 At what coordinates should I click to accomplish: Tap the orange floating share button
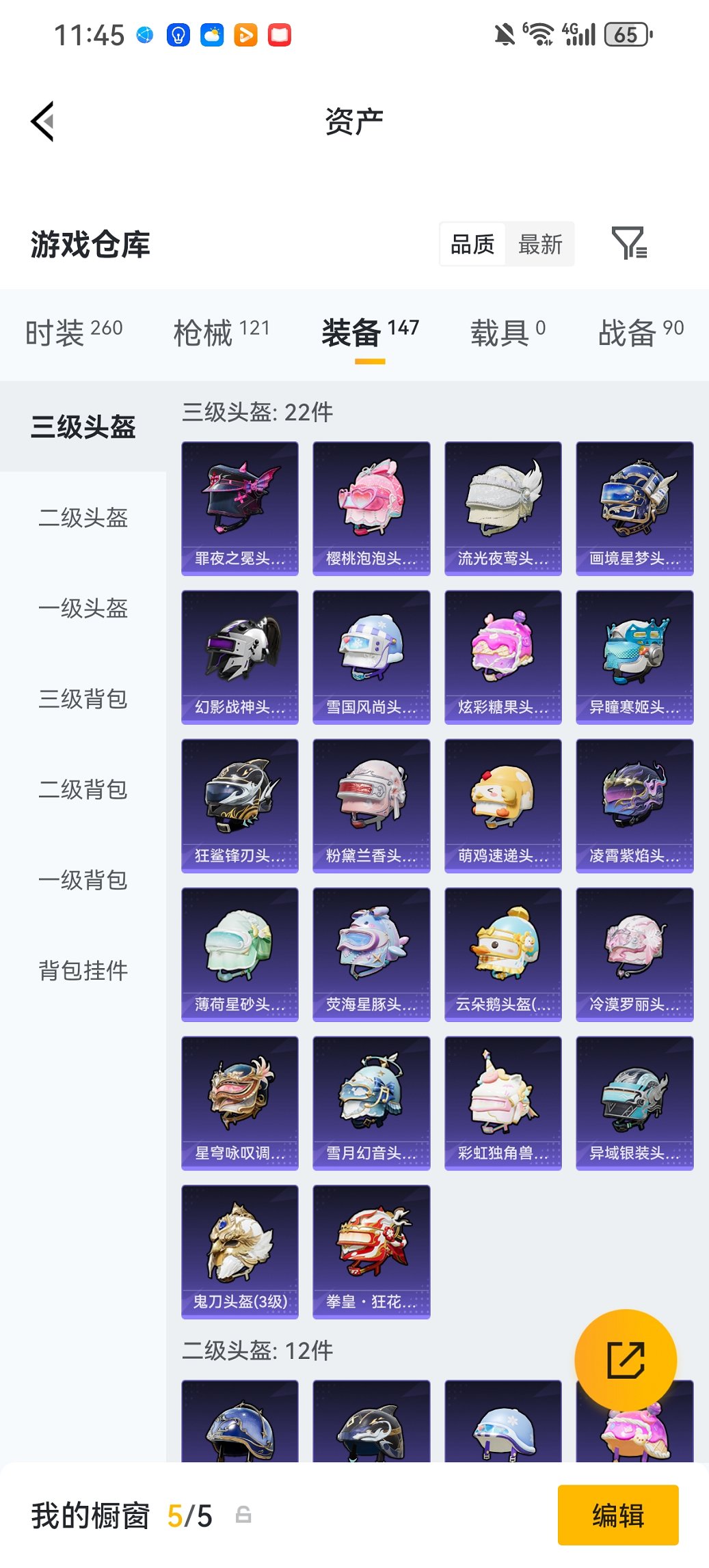point(626,1360)
